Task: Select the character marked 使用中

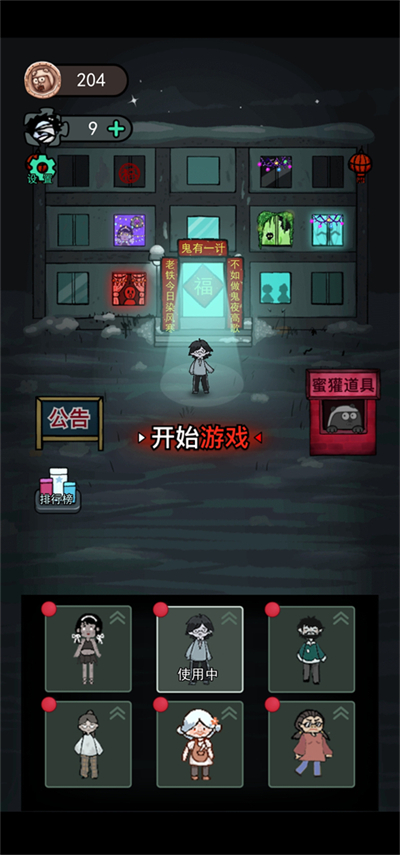Action: (x=200, y=649)
